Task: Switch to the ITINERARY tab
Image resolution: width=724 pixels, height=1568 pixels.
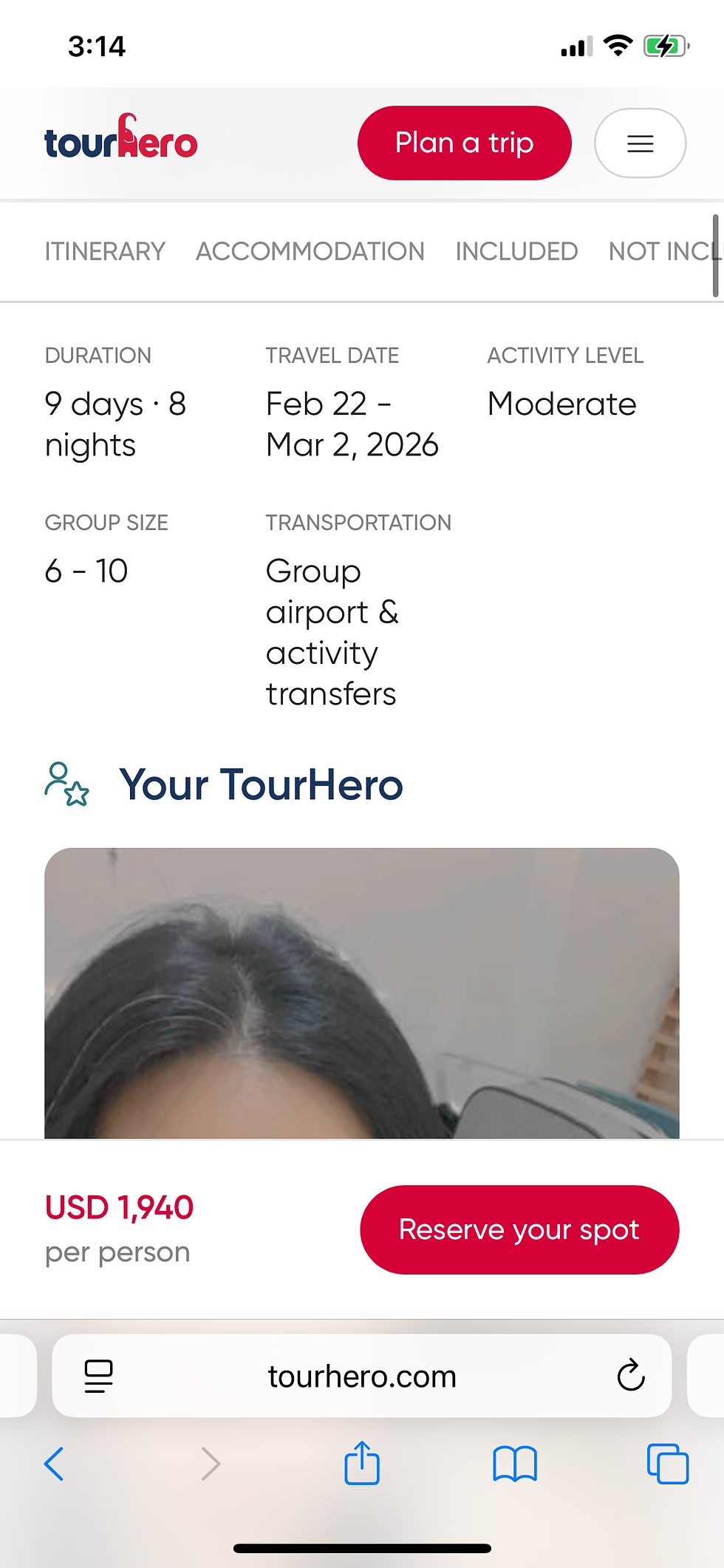Action: [104, 251]
